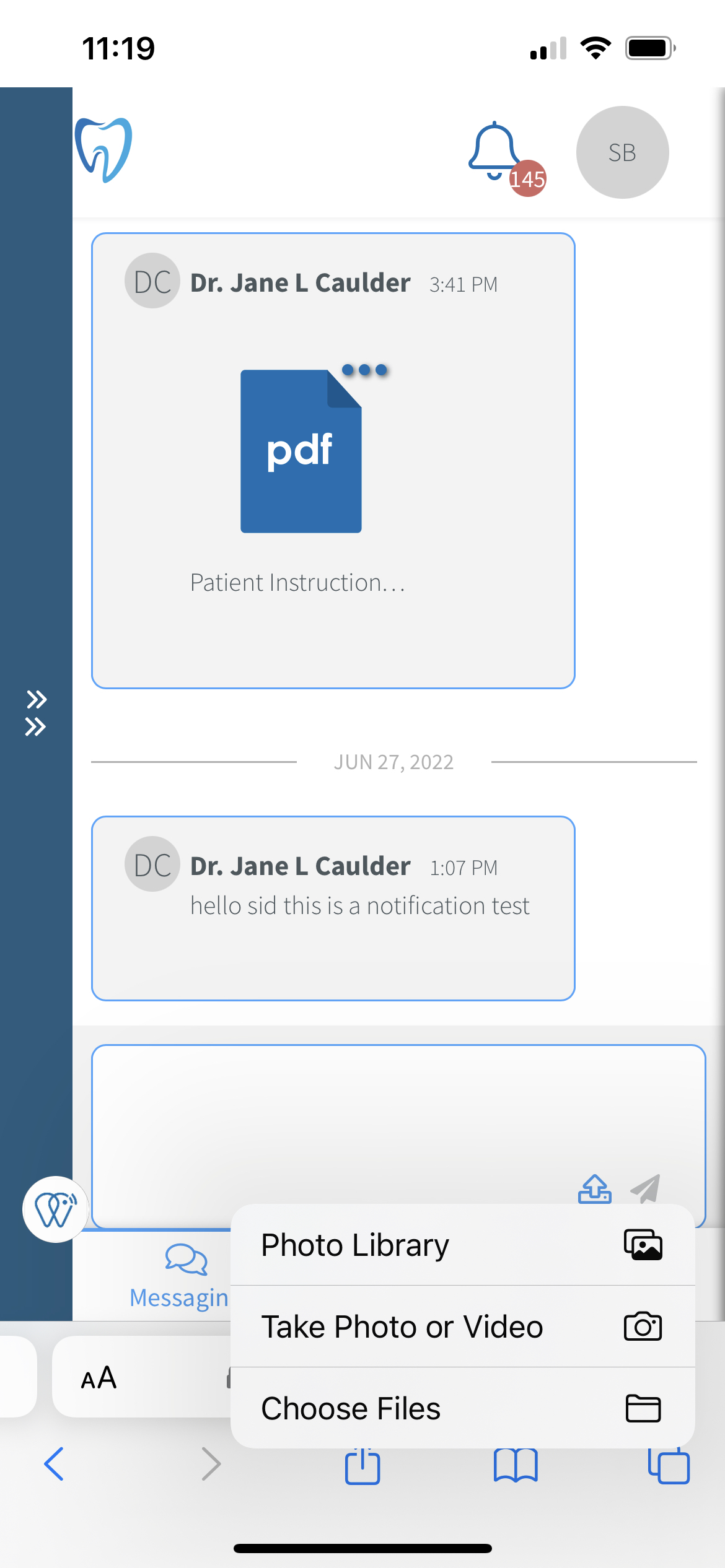This screenshot has height=1568, width=725.
Task: Open the floating tooth chat widget
Action: point(56,1209)
